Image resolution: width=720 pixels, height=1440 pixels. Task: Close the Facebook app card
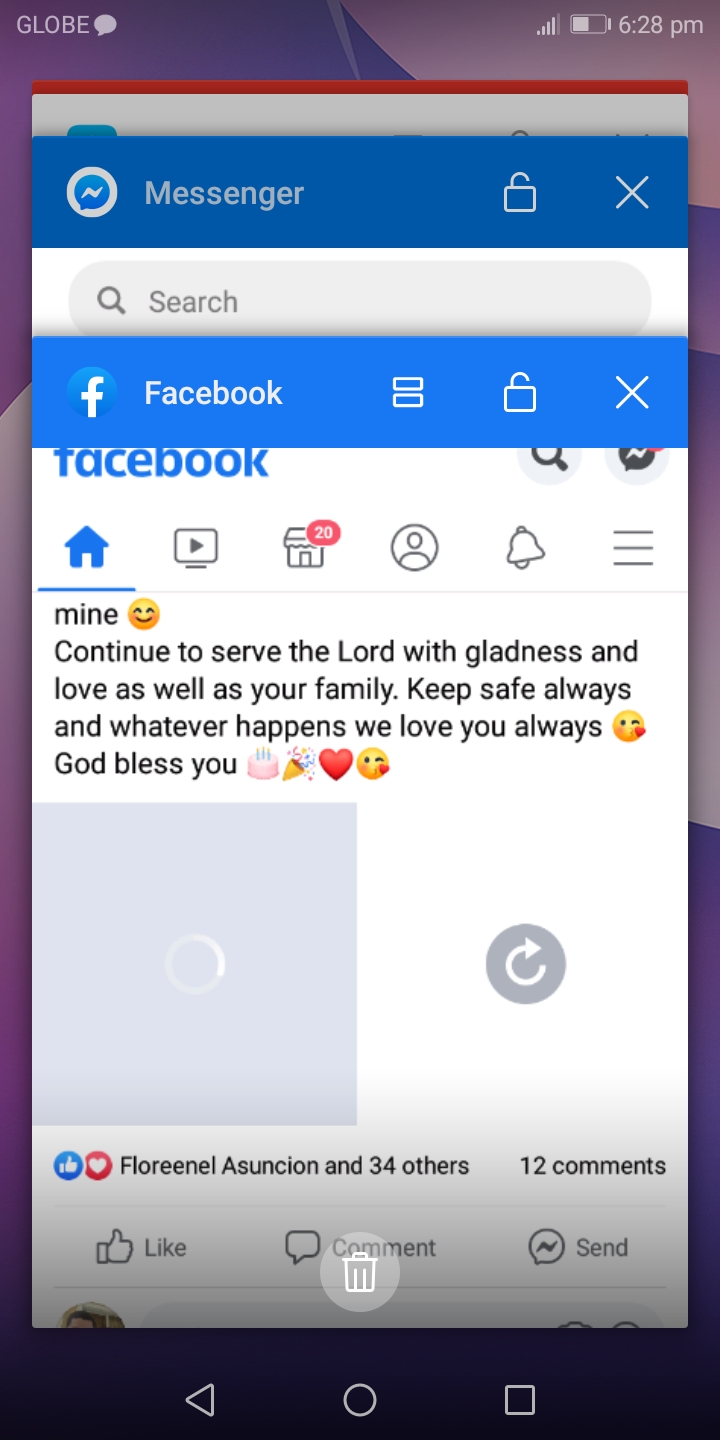(x=632, y=393)
